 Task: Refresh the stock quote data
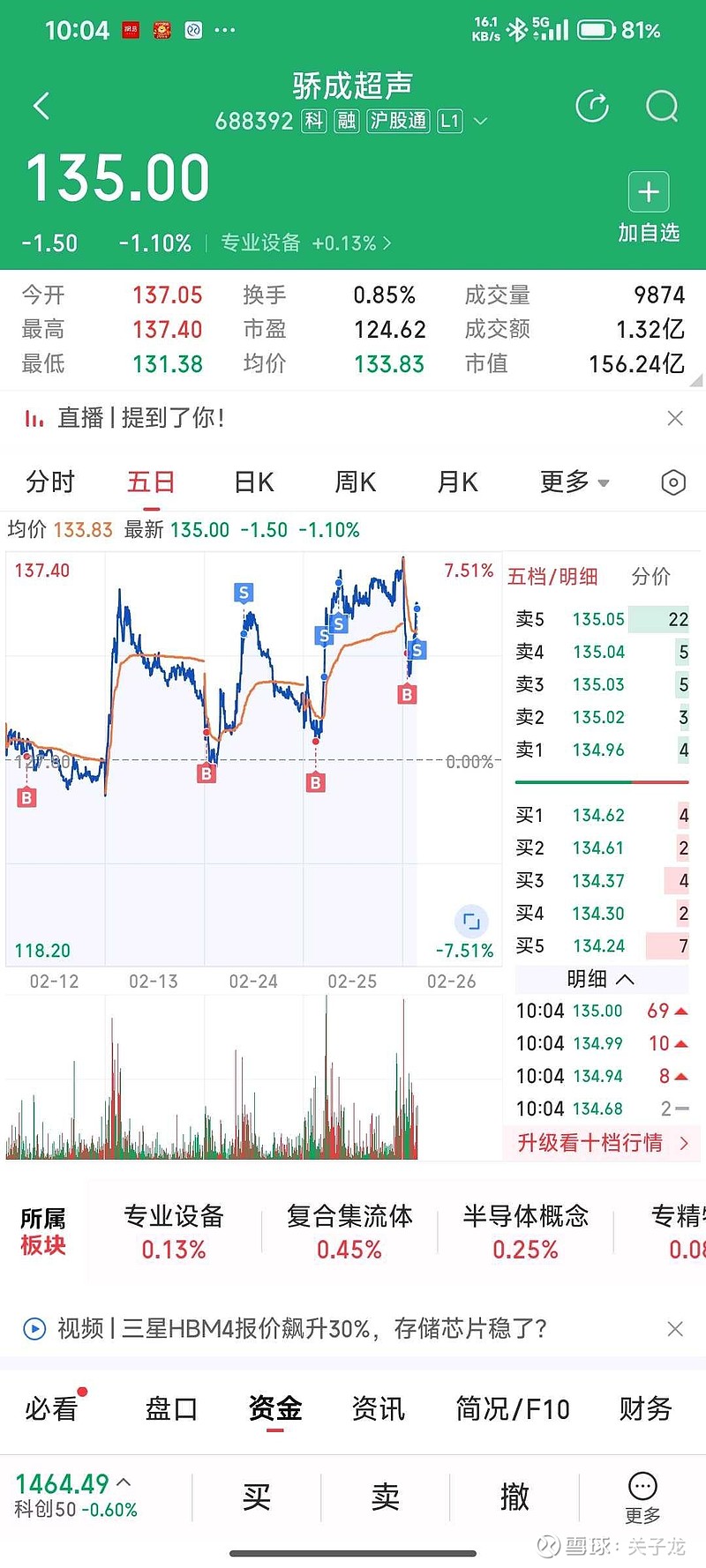coord(592,105)
